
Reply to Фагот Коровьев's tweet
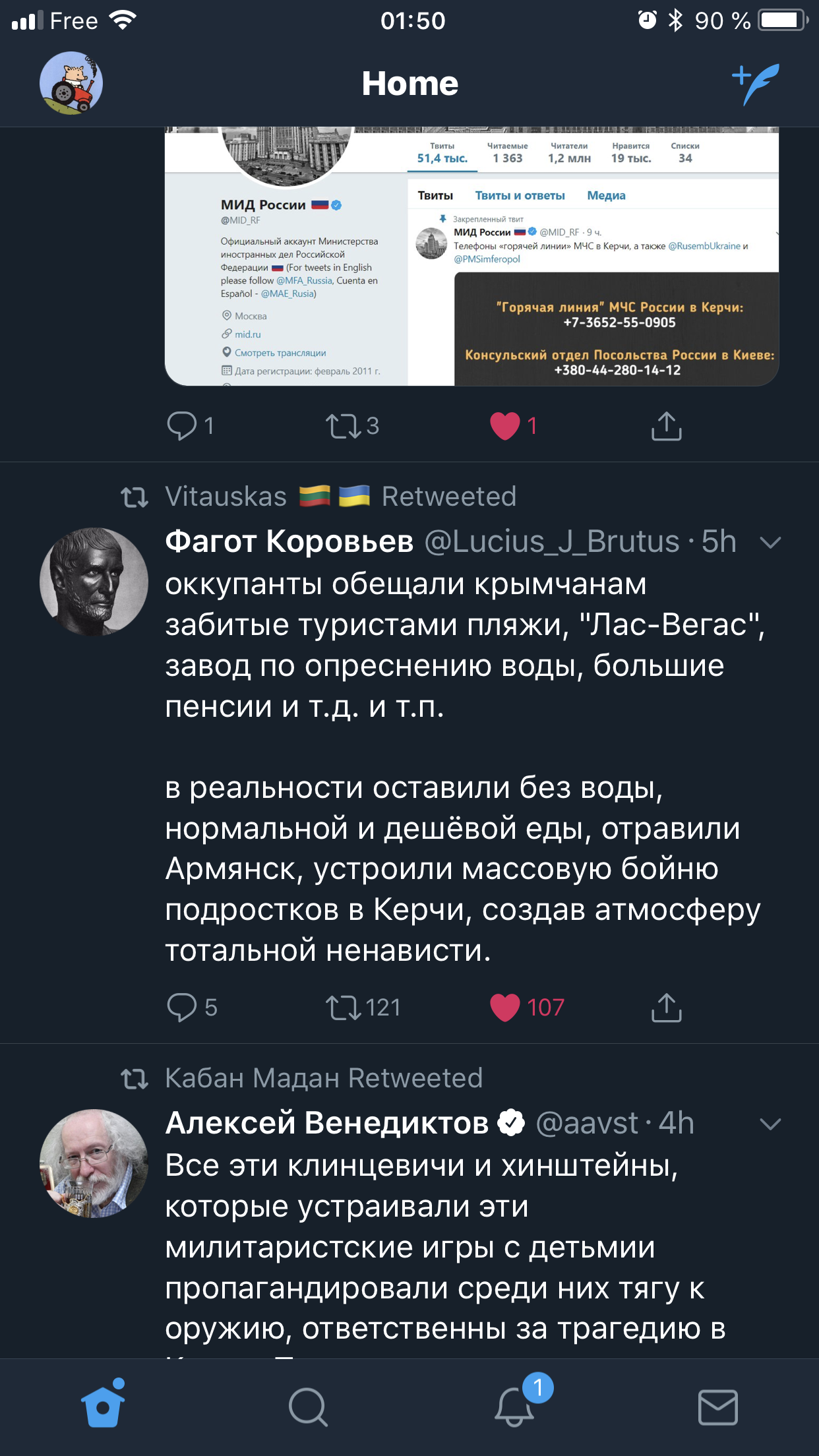point(183,1007)
